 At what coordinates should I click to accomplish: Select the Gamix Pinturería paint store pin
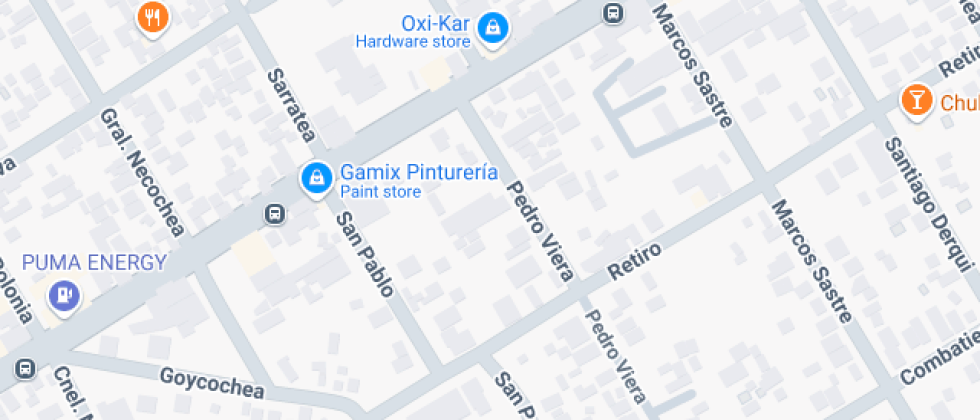point(317,179)
